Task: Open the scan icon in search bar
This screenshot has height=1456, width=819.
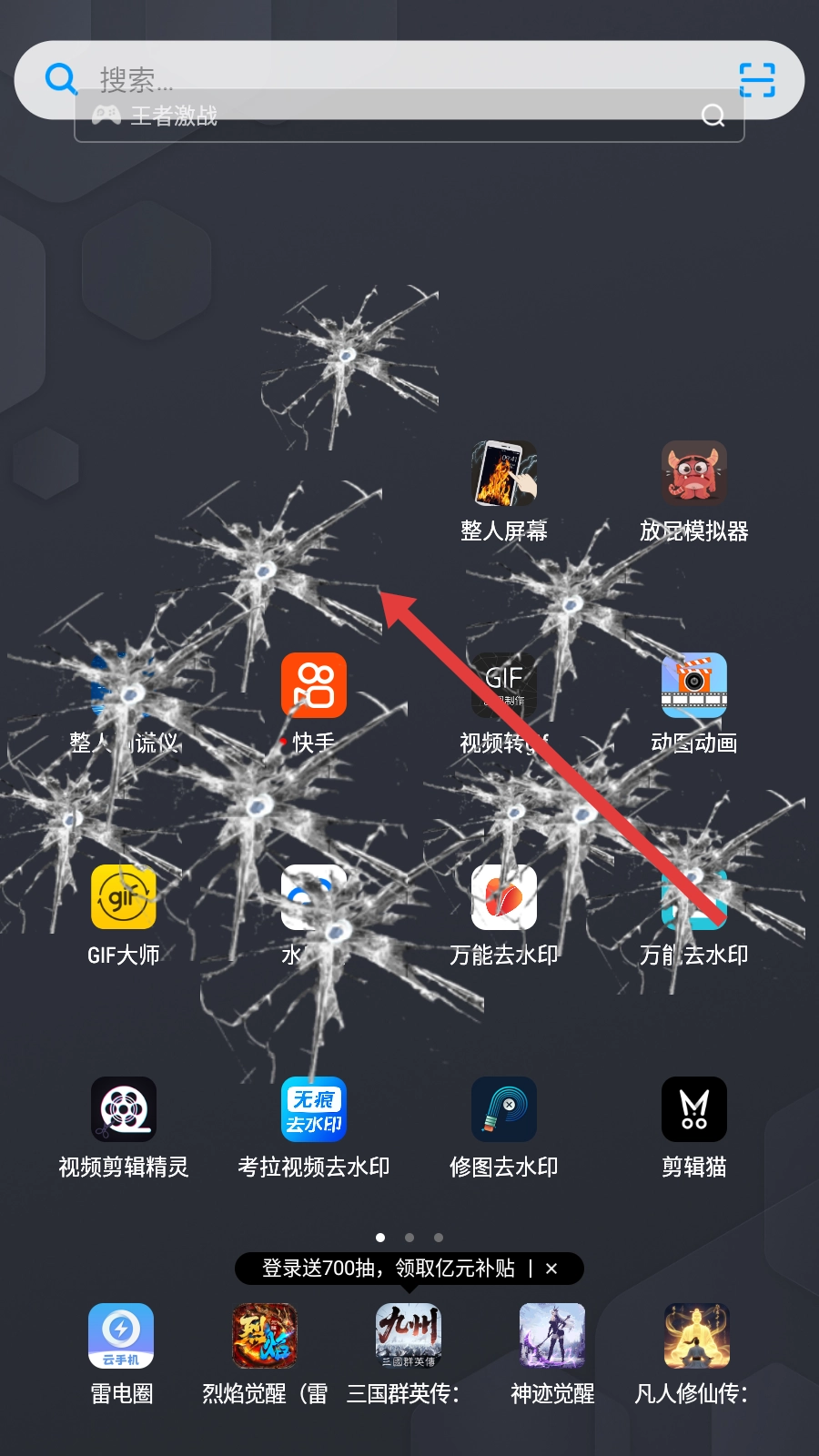Action: (756, 80)
